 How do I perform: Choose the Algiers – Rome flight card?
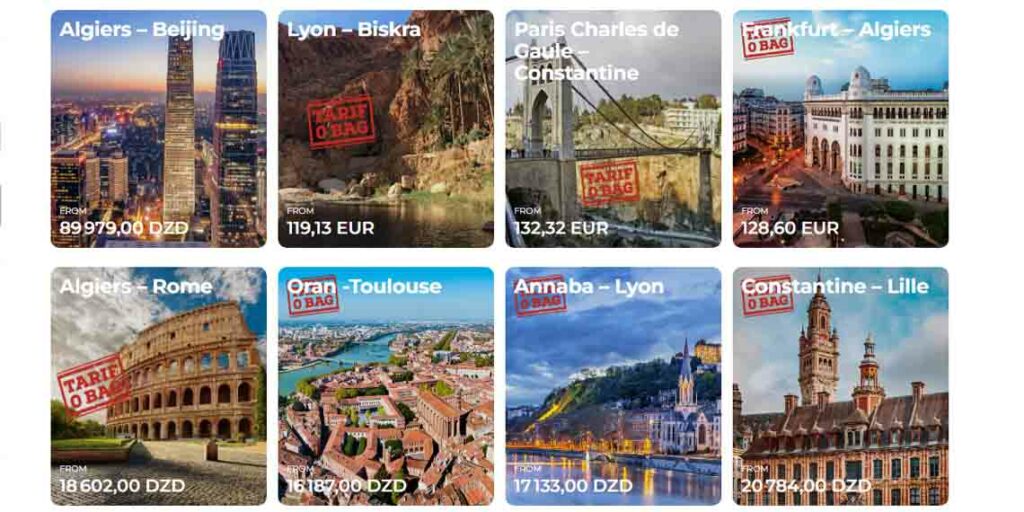[158, 386]
